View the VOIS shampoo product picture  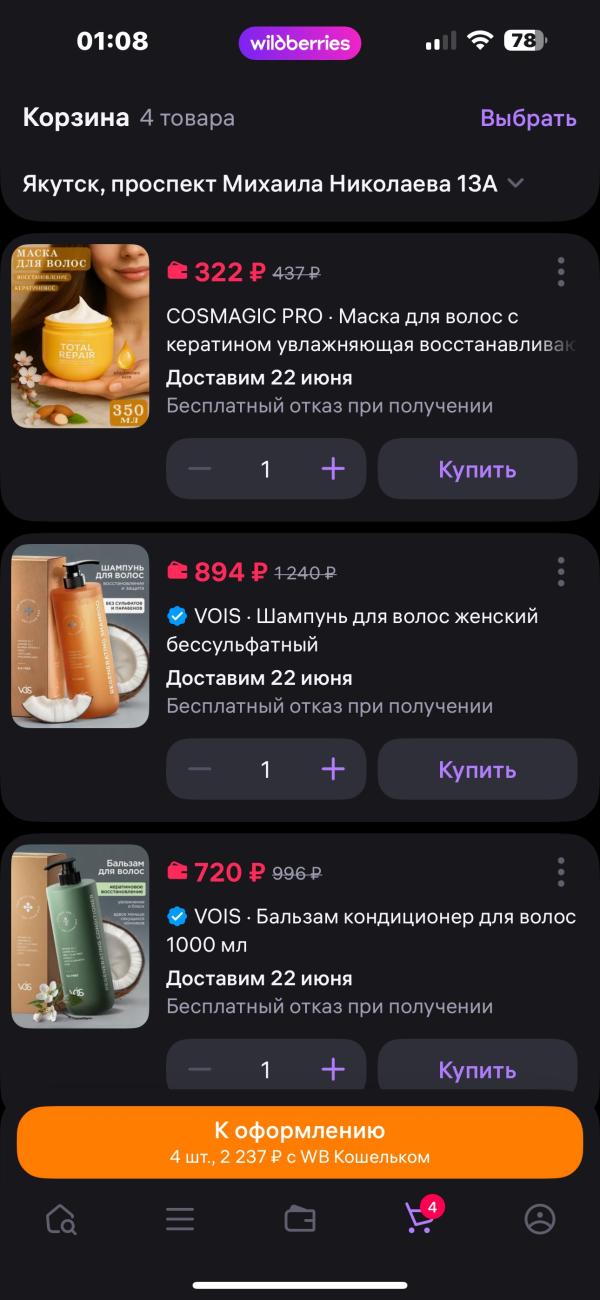click(x=80, y=636)
